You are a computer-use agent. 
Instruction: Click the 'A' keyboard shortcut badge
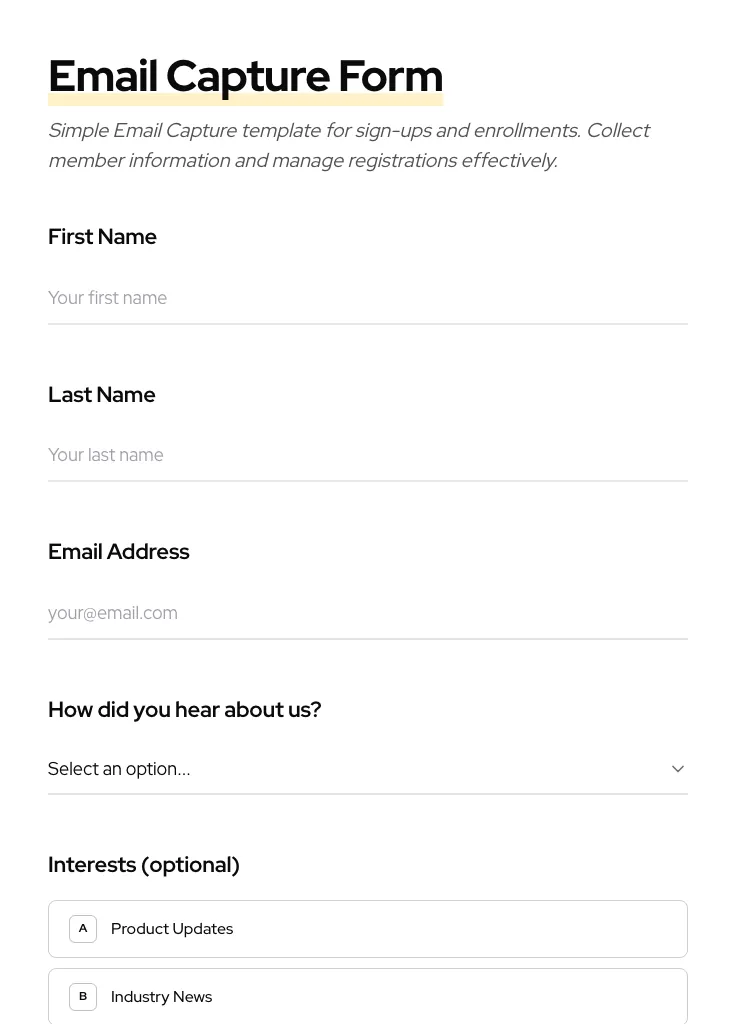[x=83, y=928]
